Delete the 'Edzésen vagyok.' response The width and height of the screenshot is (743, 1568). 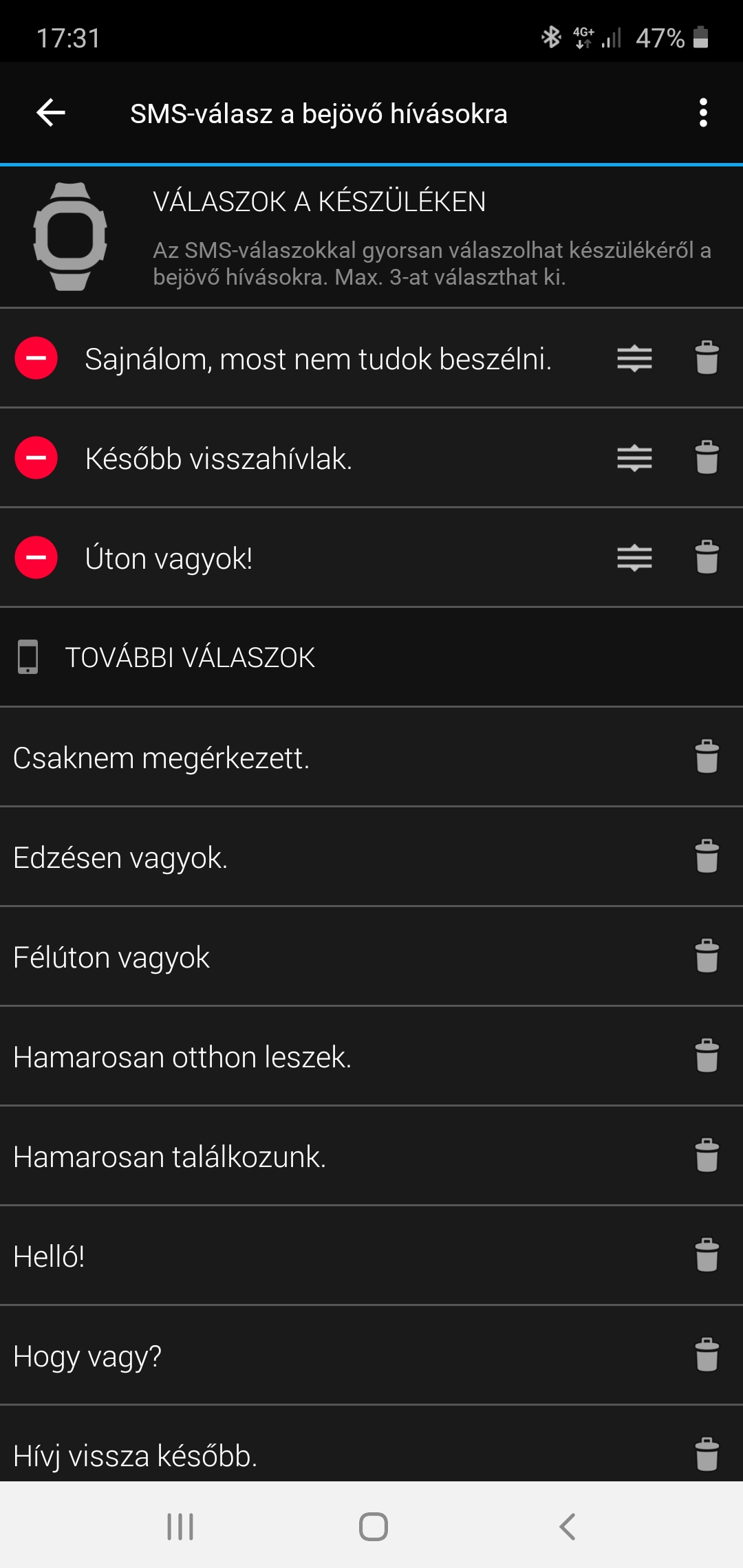tap(707, 856)
